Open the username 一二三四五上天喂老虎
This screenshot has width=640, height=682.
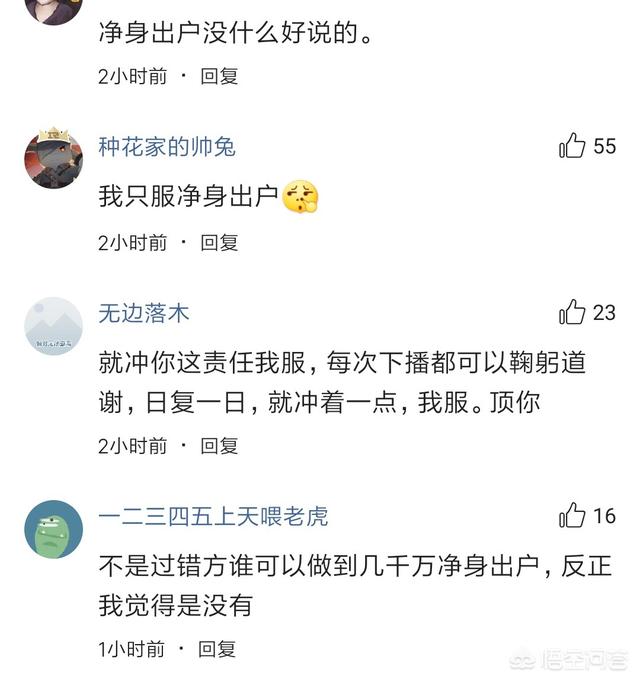[213, 516]
